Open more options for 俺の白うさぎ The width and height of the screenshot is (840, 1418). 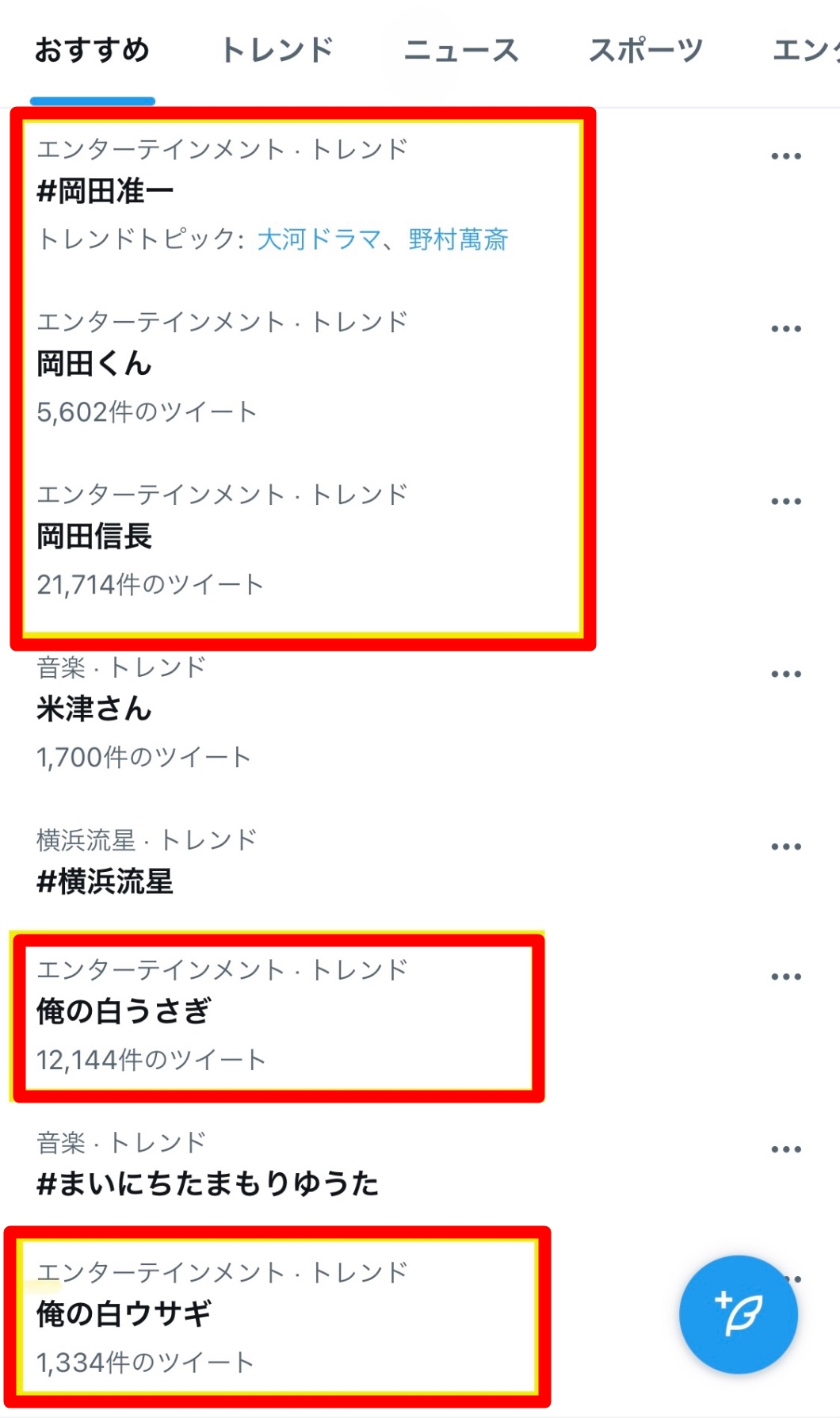[x=786, y=977]
